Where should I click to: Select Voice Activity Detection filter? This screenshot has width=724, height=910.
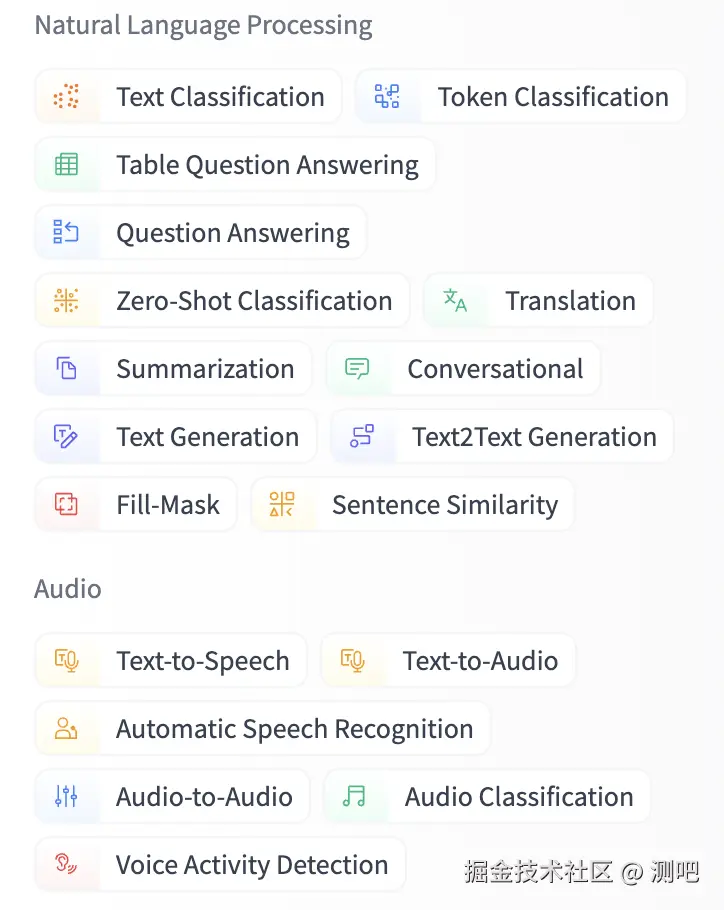tap(220, 865)
